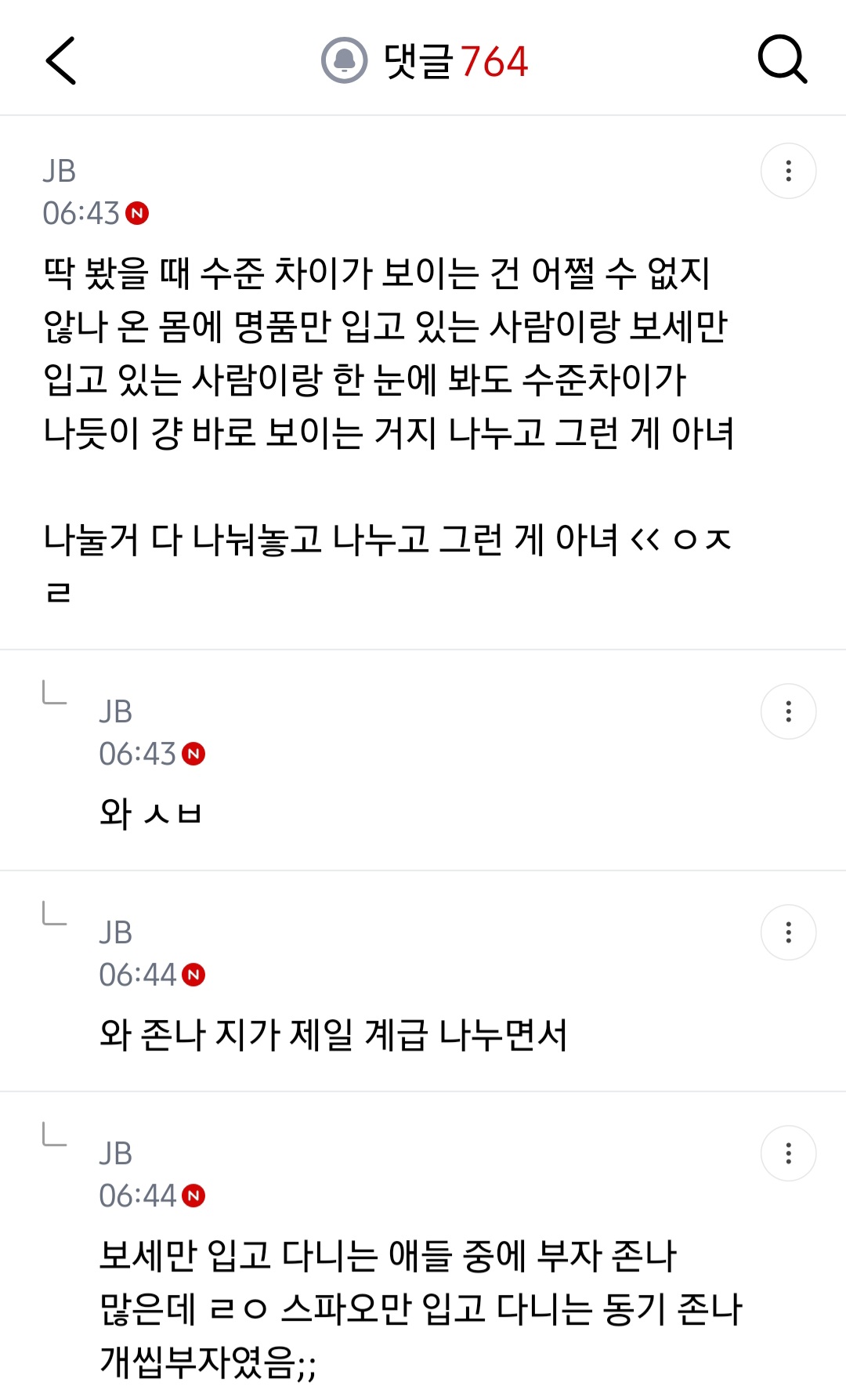
Task: Open overflow menu on the '와 ㅅㅂ' reply
Action: [x=788, y=711]
